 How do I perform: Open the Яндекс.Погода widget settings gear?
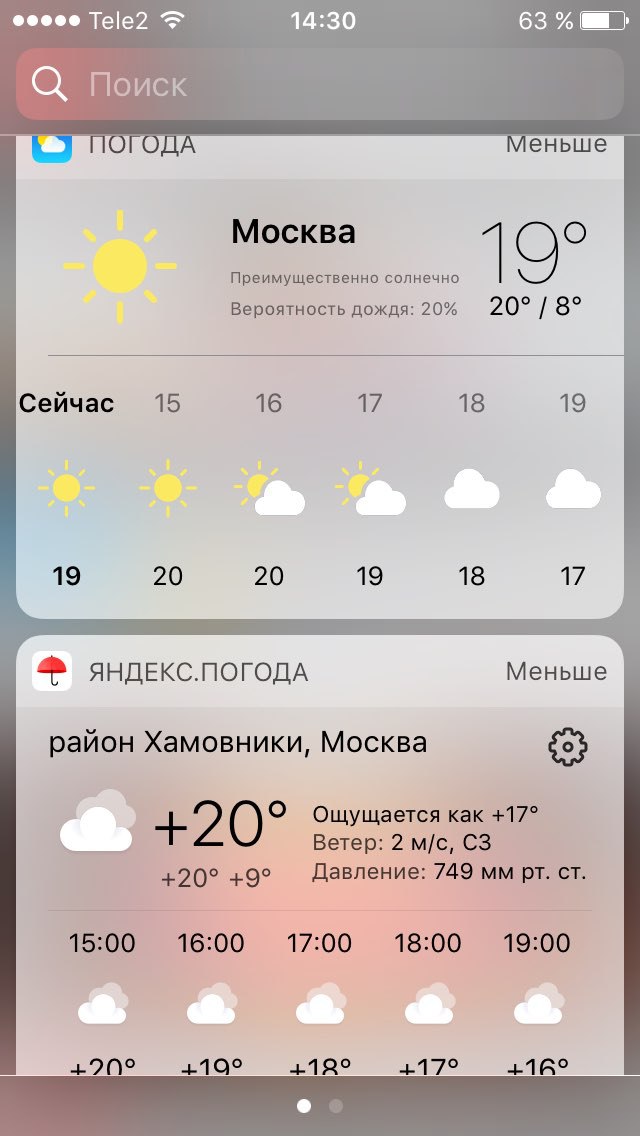pyautogui.click(x=568, y=747)
